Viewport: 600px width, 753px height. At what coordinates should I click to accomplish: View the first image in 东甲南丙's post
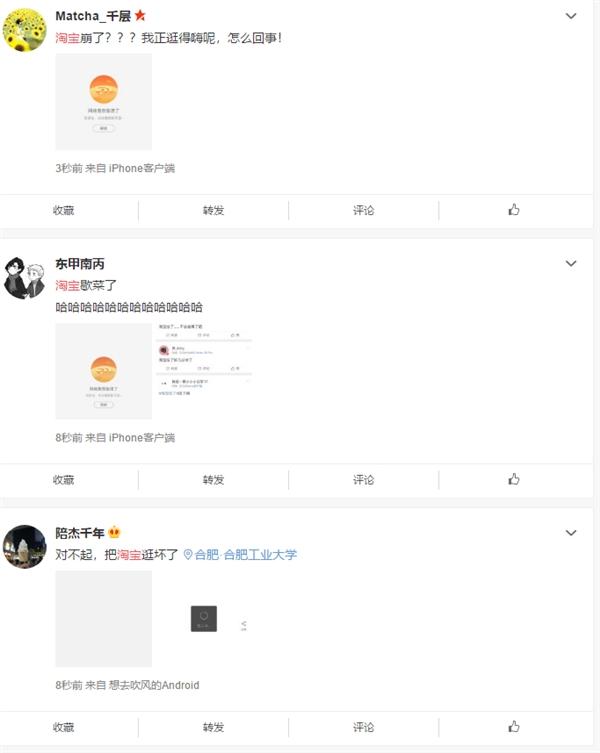[x=103, y=371]
